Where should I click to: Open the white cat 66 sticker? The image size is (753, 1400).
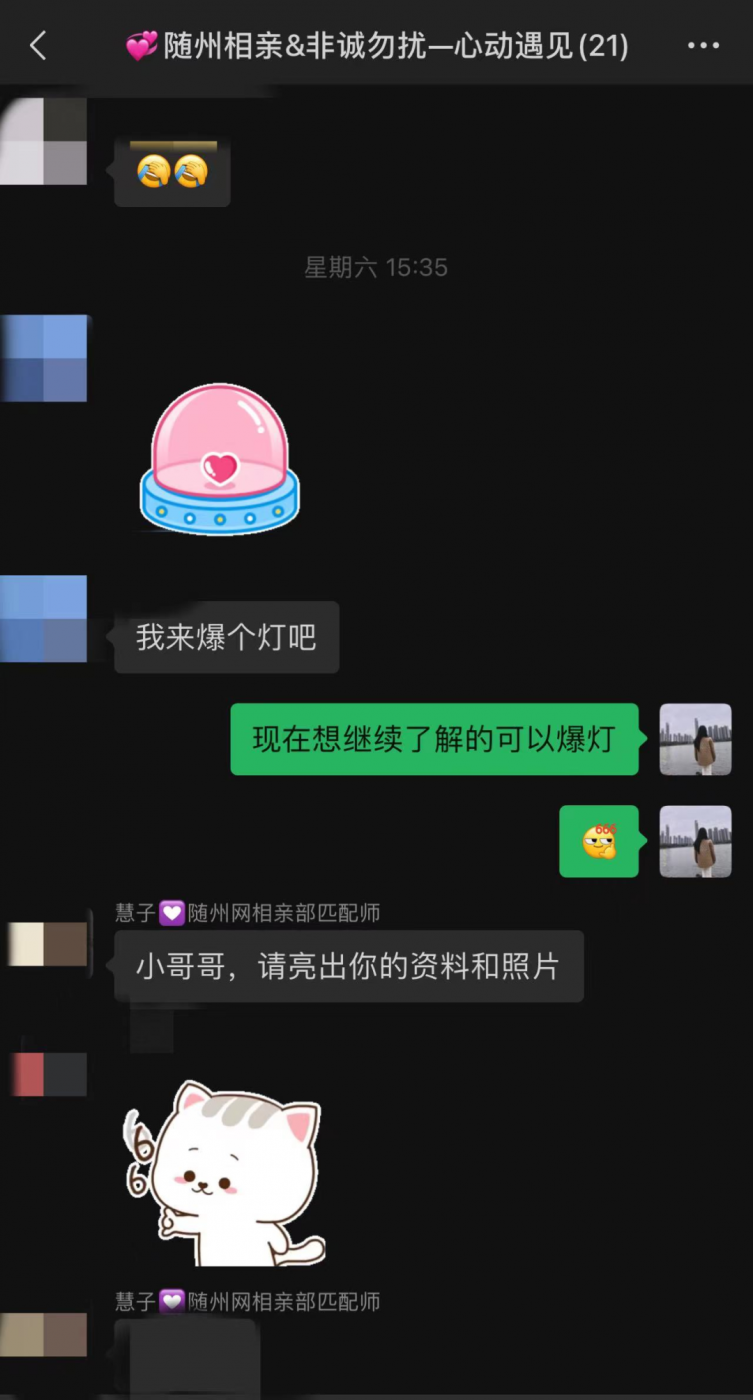(224, 1172)
